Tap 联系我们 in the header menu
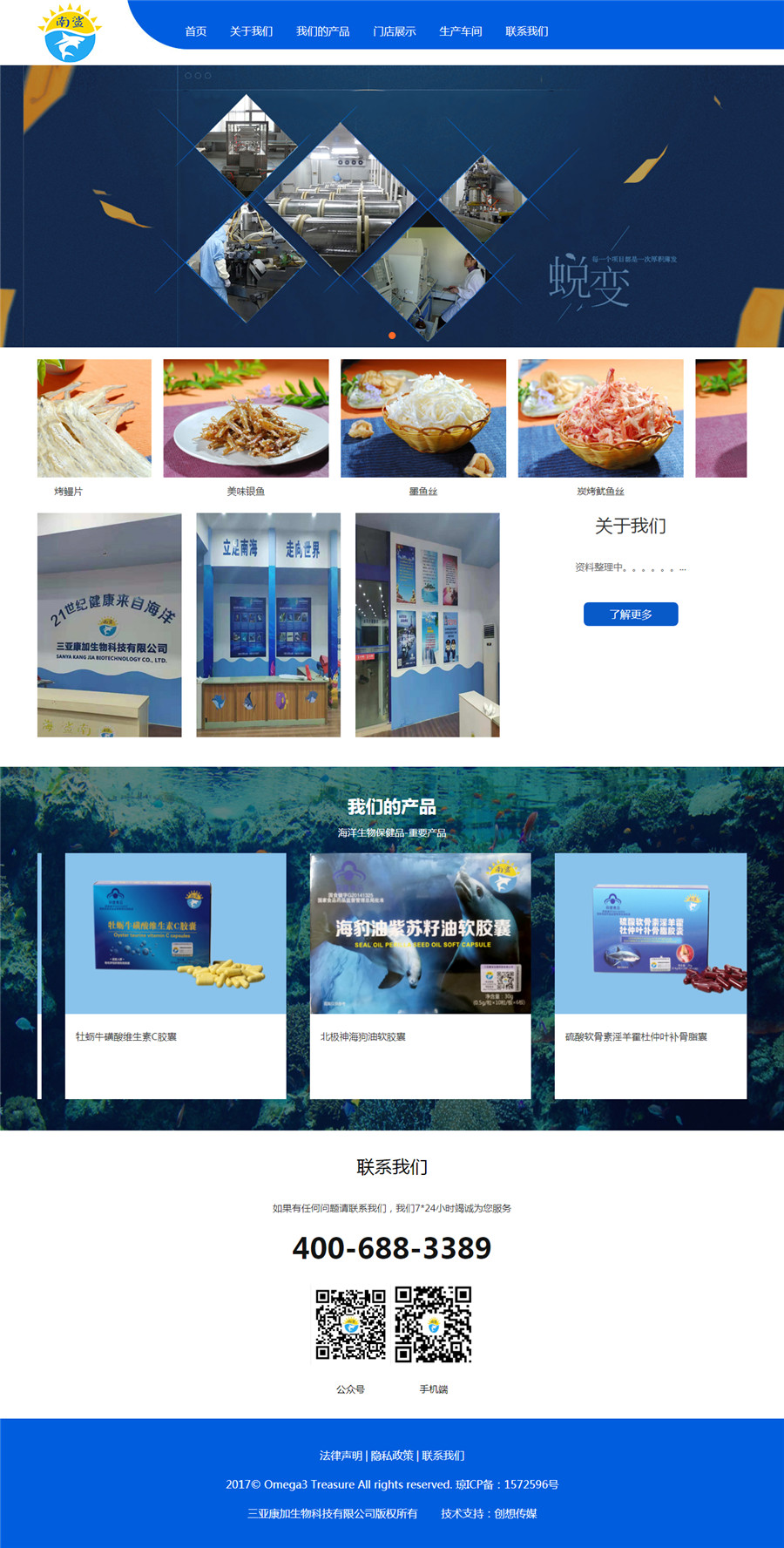This screenshot has height=1548, width=784. coord(526,31)
